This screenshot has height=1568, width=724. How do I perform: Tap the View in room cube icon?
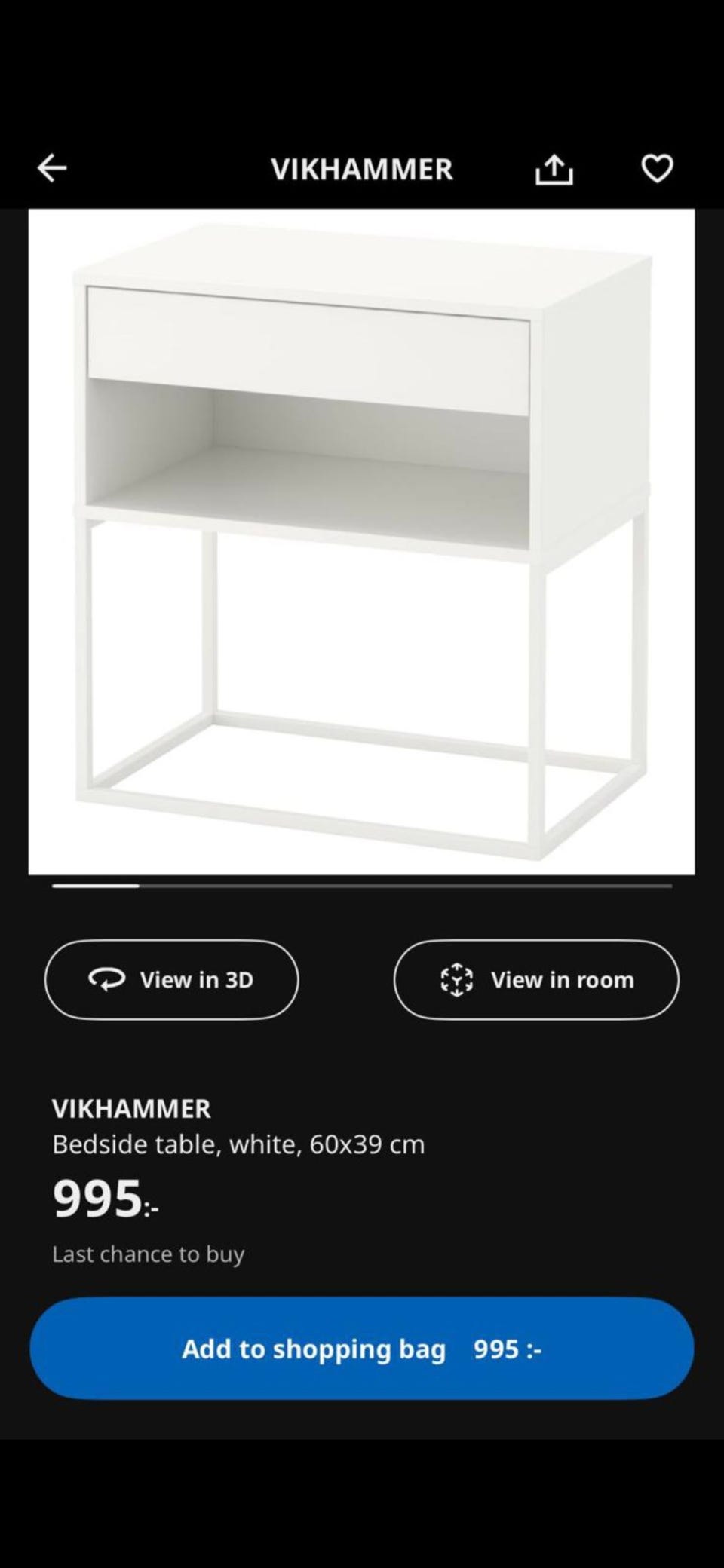pos(459,979)
